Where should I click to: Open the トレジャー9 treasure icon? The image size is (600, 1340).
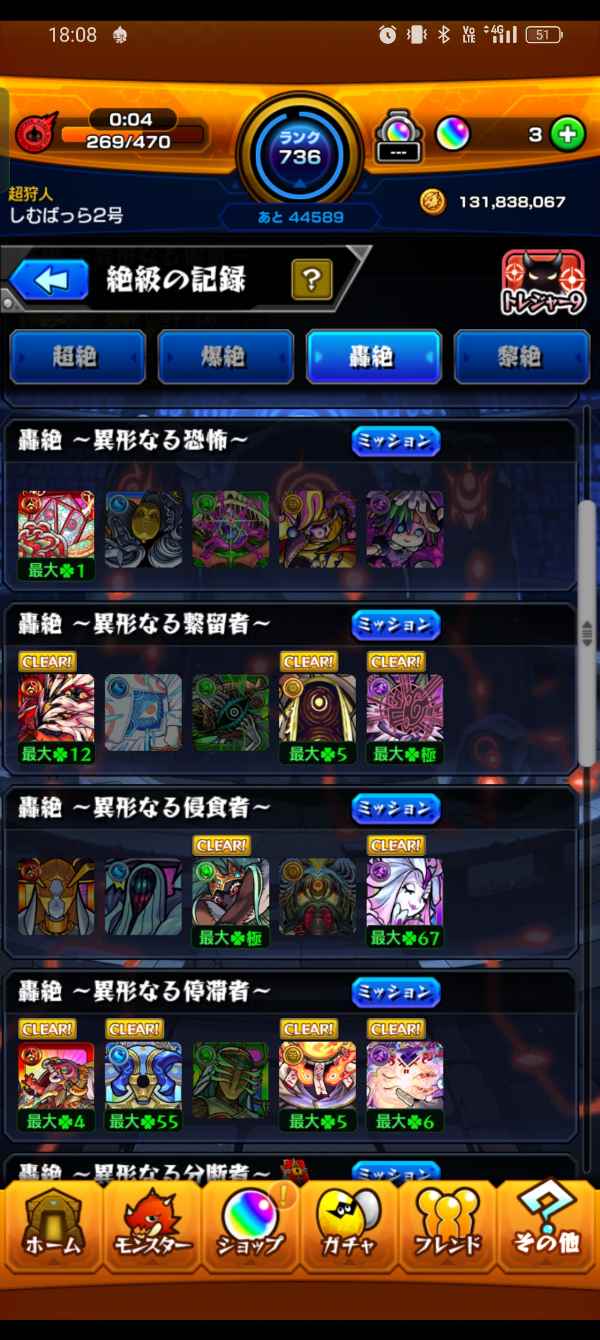[543, 282]
